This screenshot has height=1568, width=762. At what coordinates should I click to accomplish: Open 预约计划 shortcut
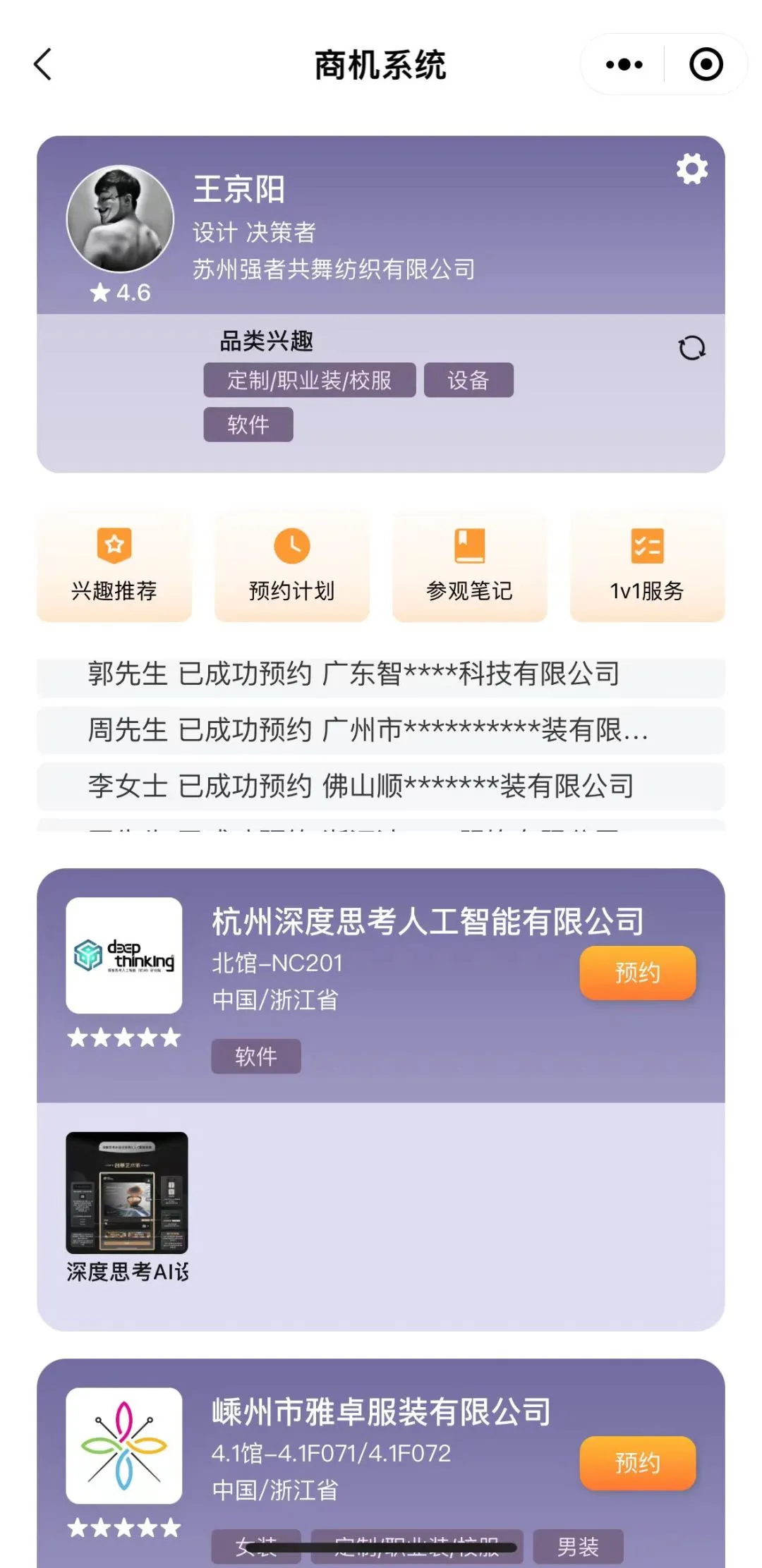coord(291,566)
